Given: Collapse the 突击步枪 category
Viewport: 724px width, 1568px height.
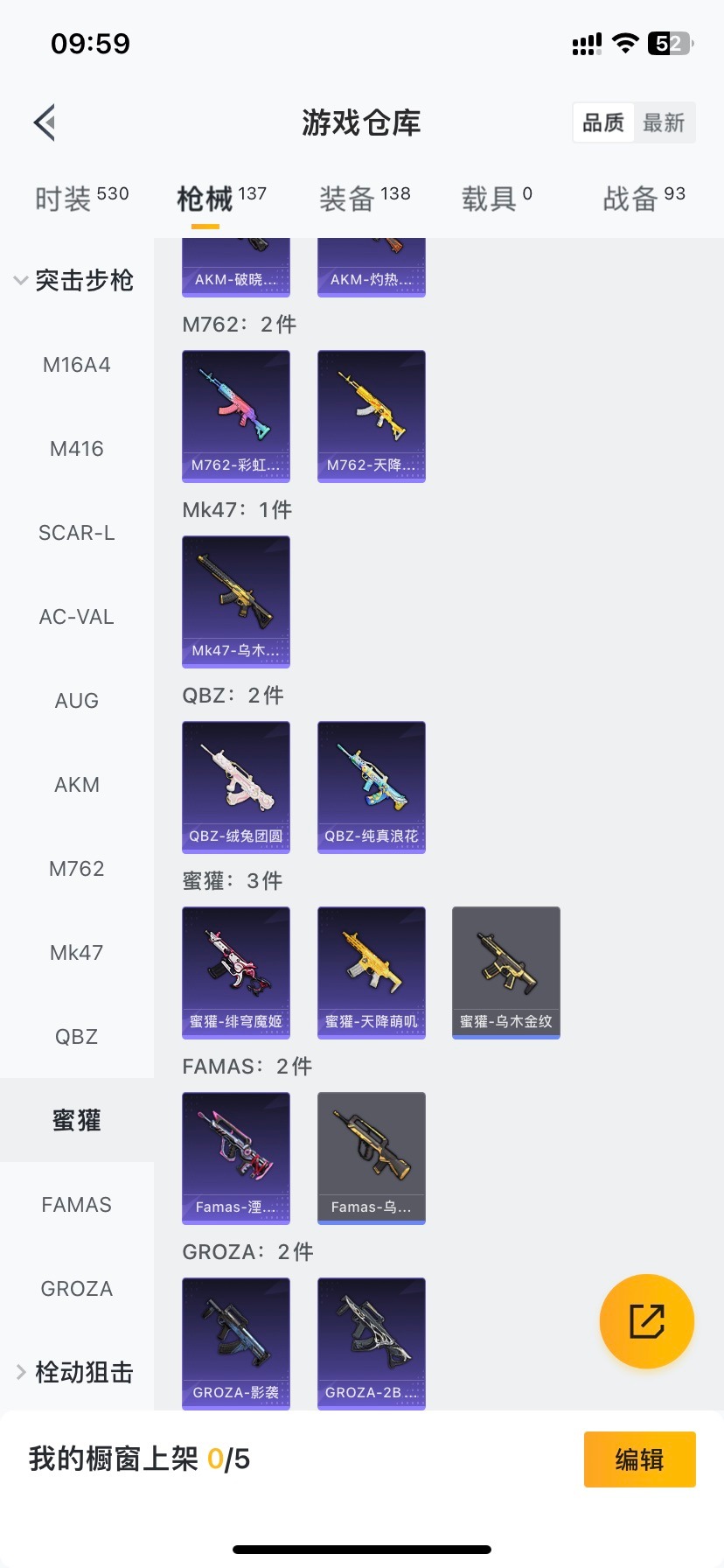Looking at the screenshot, I should tap(75, 281).
